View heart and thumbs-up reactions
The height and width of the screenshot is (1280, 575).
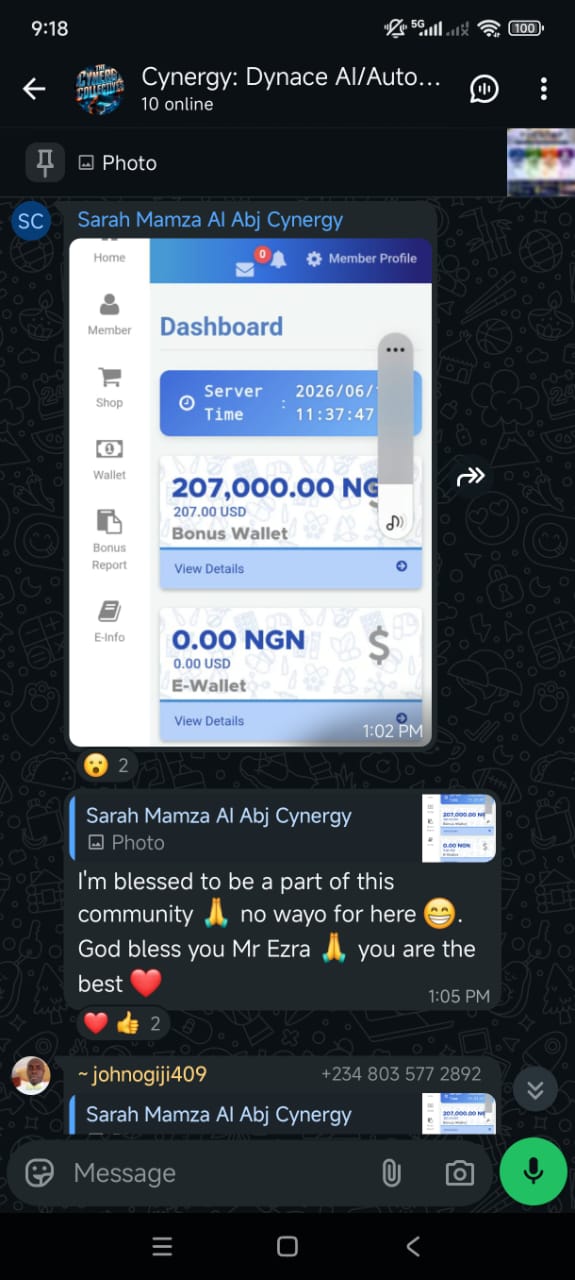click(121, 1024)
